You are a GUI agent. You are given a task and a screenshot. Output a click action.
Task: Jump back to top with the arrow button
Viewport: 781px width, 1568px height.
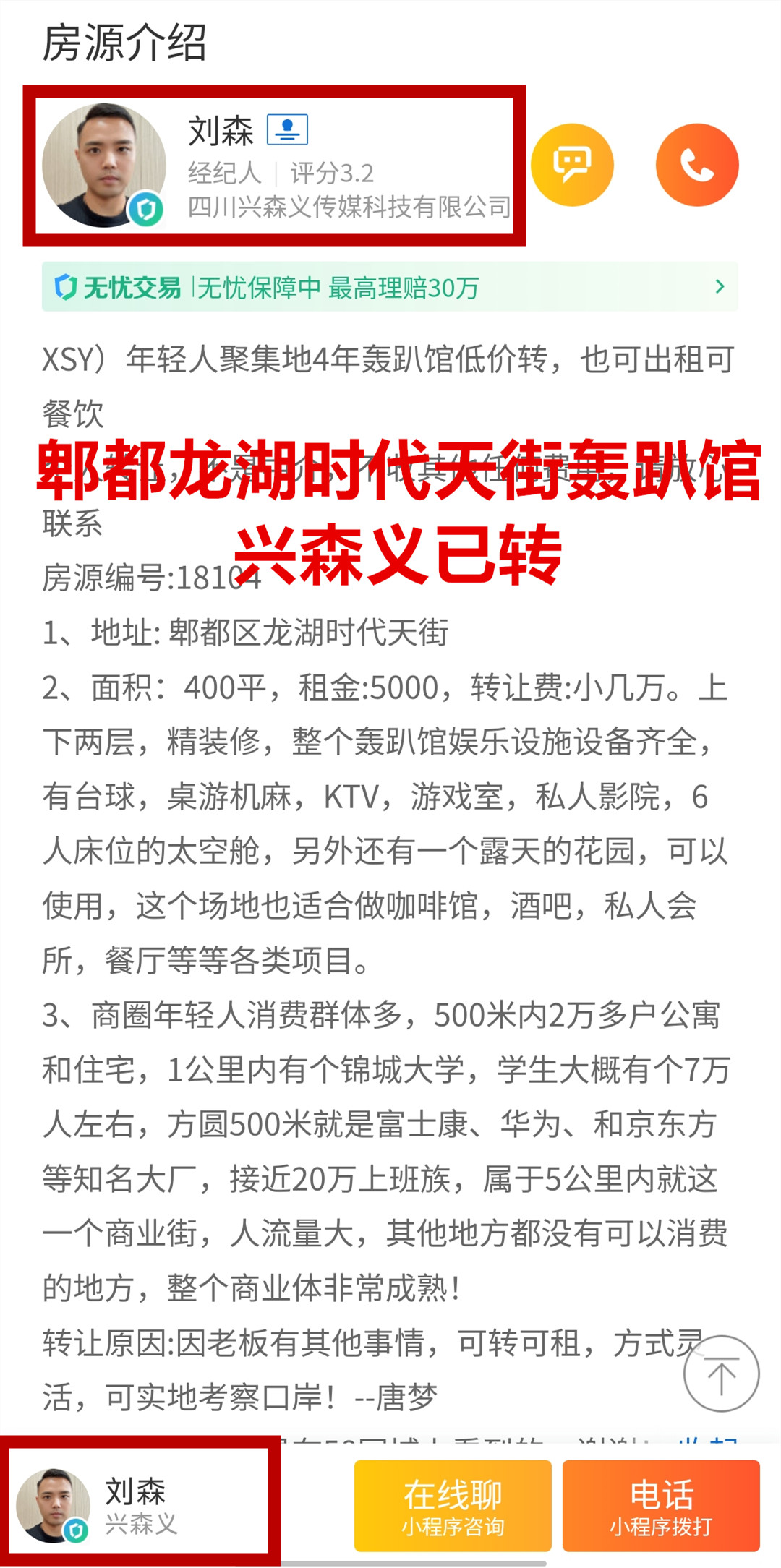click(x=721, y=1374)
